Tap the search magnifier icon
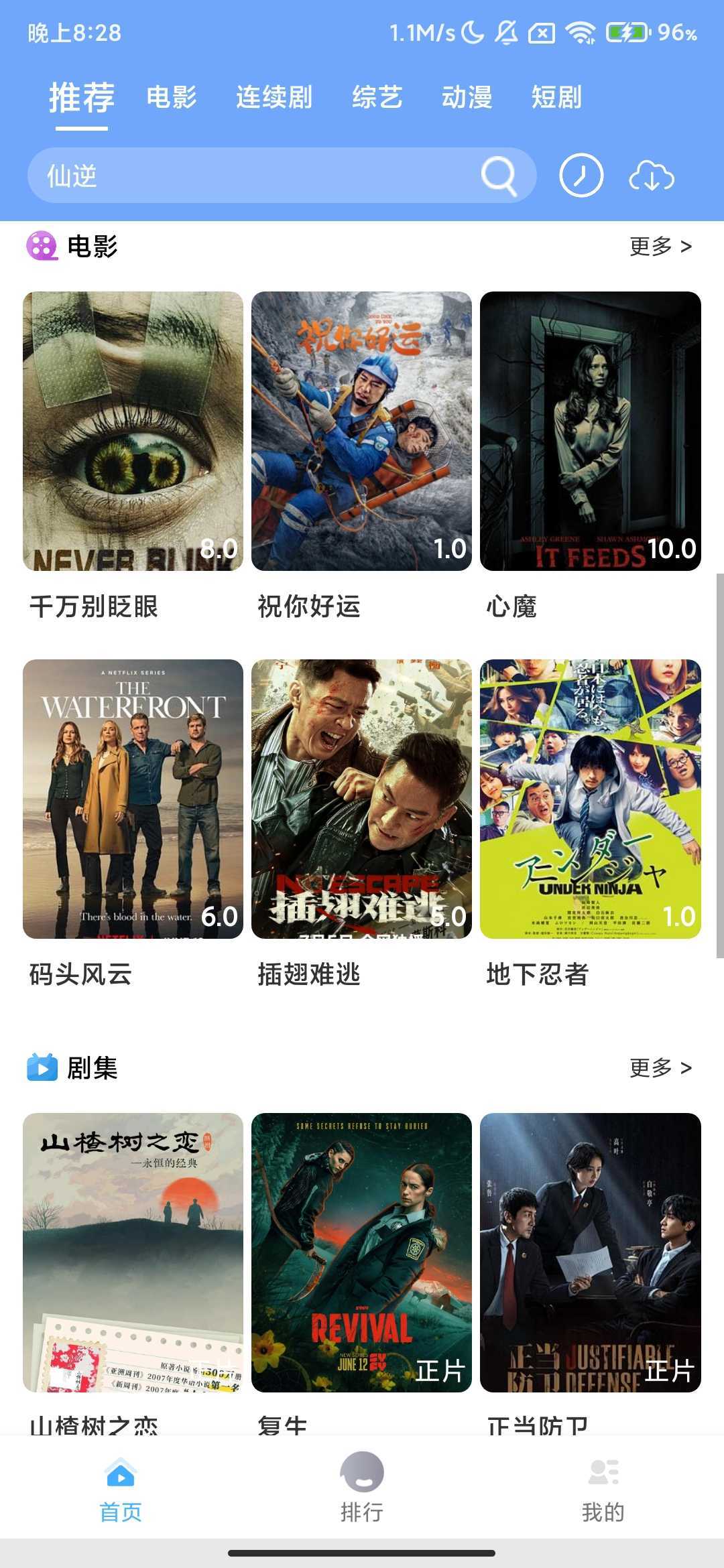The width and height of the screenshot is (724, 1568). pos(499,176)
